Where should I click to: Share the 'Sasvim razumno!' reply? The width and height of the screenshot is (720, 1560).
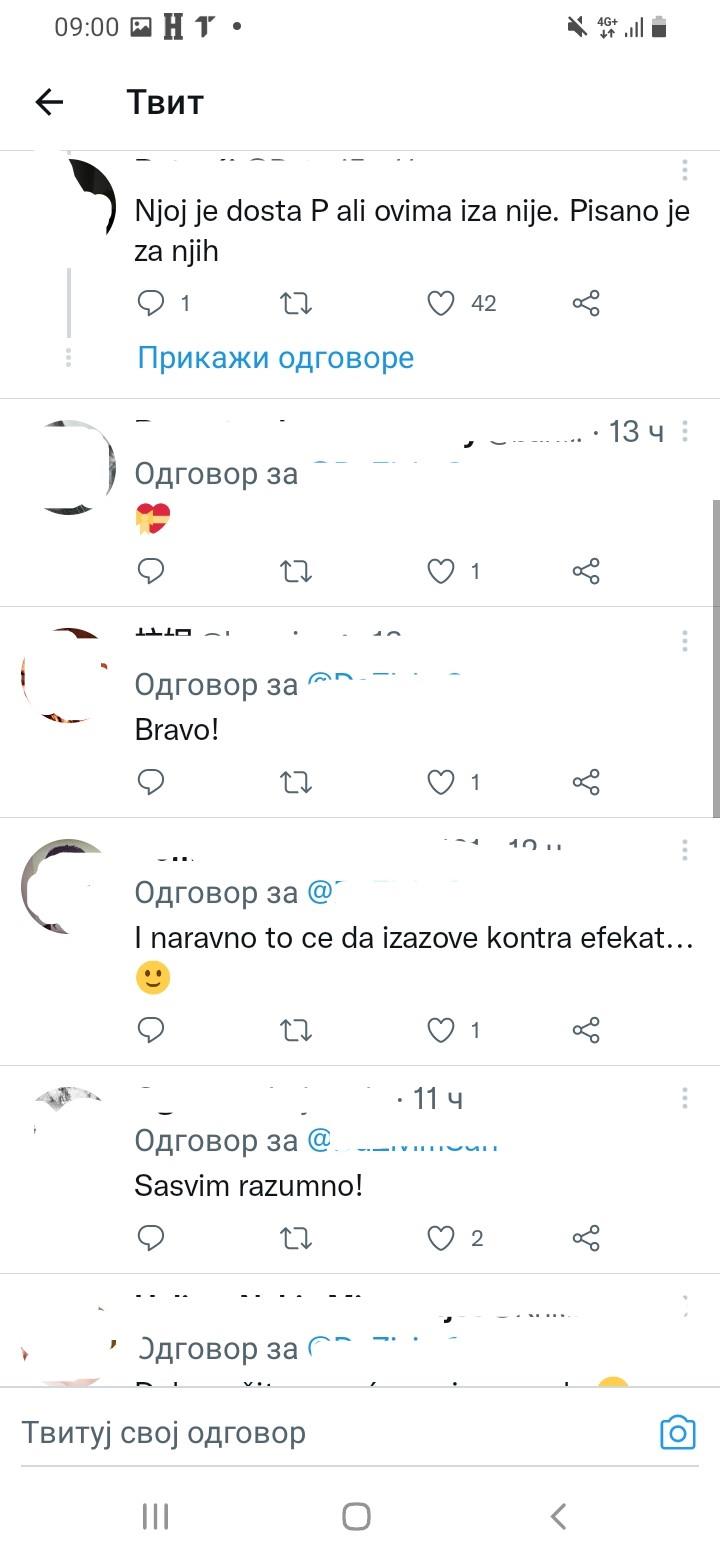pyautogui.click(x=586, y=1238)
